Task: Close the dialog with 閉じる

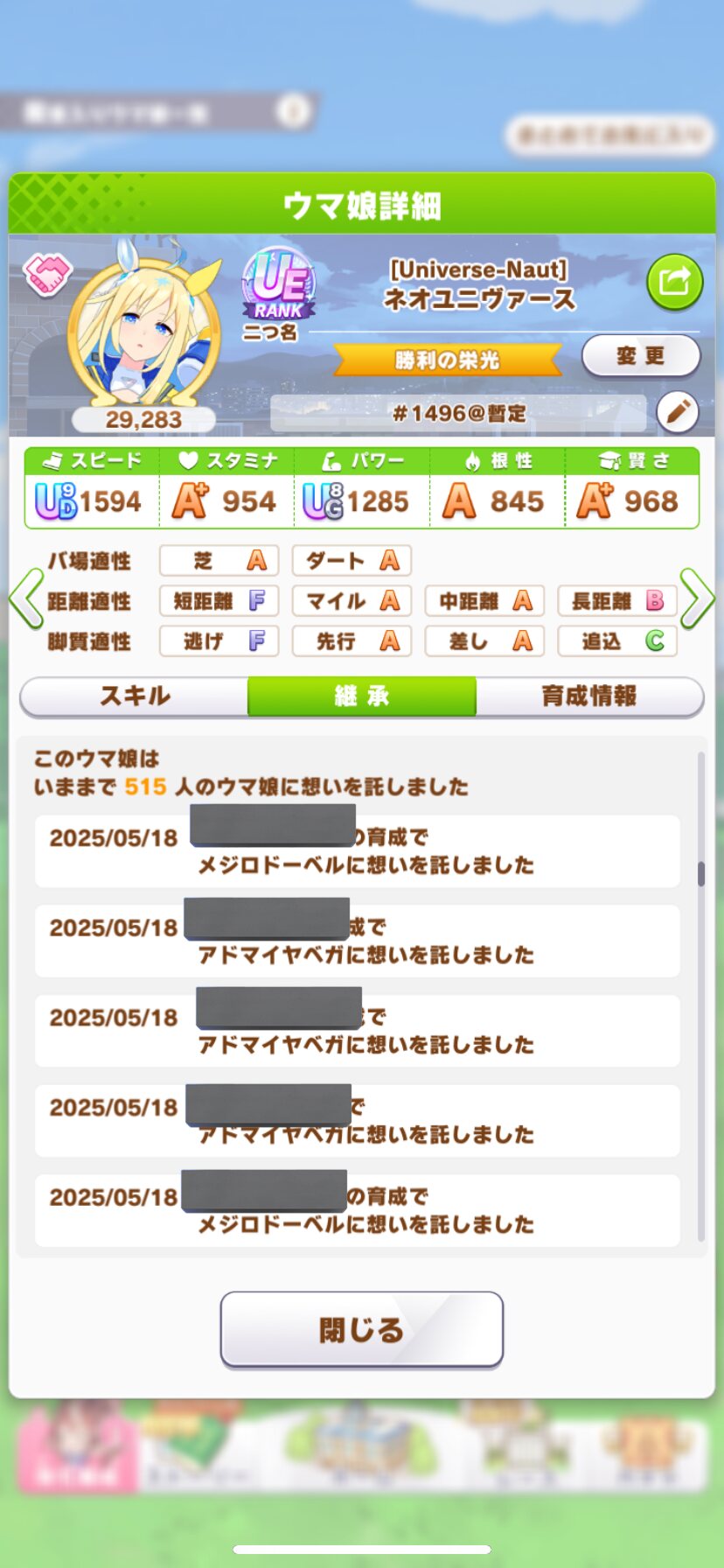Action: tap(361, 1330)
